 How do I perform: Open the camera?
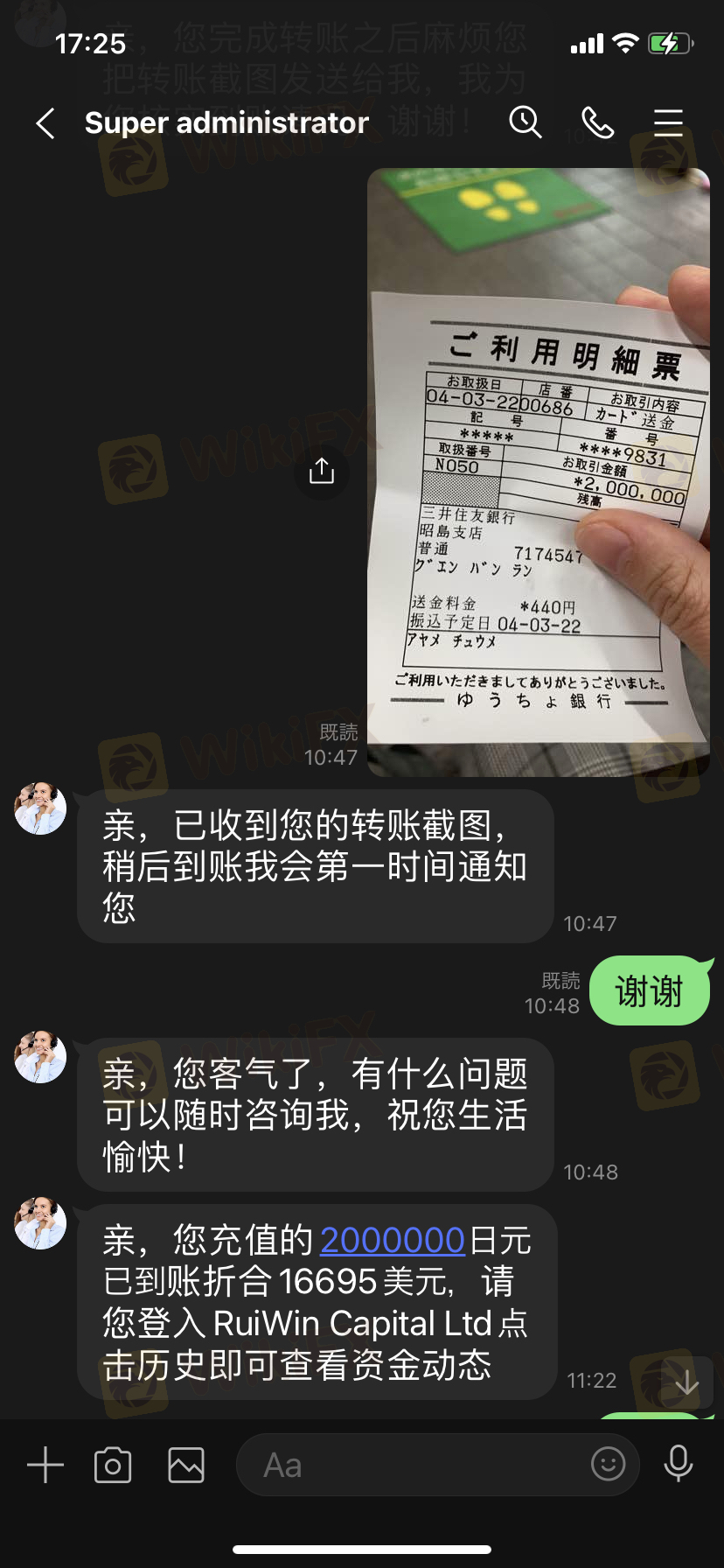point(113,1465)
